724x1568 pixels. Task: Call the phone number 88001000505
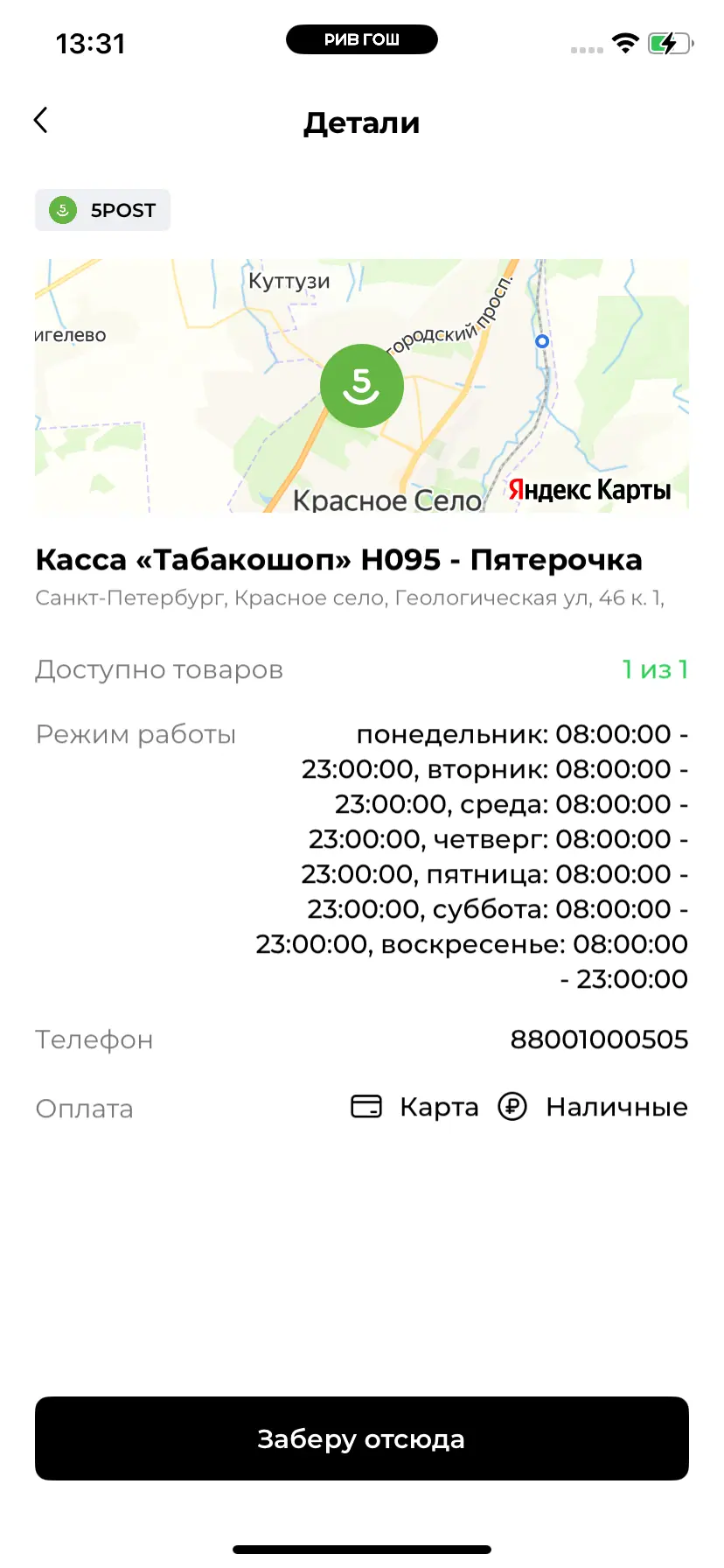(599, 1039)
